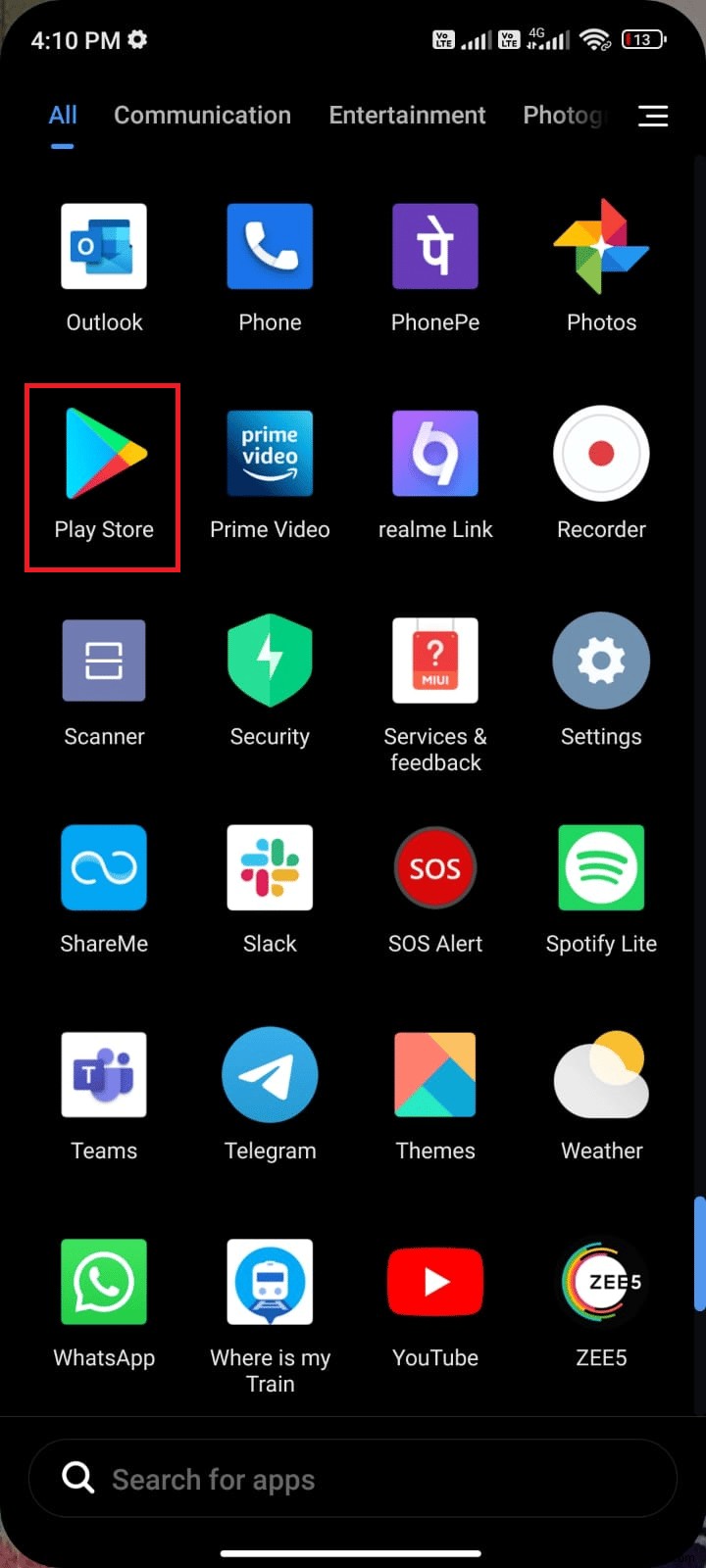Viewport: 706px width, 1568px height.
Task: Select the All apps tab
Action: click(x=62, y=115)
